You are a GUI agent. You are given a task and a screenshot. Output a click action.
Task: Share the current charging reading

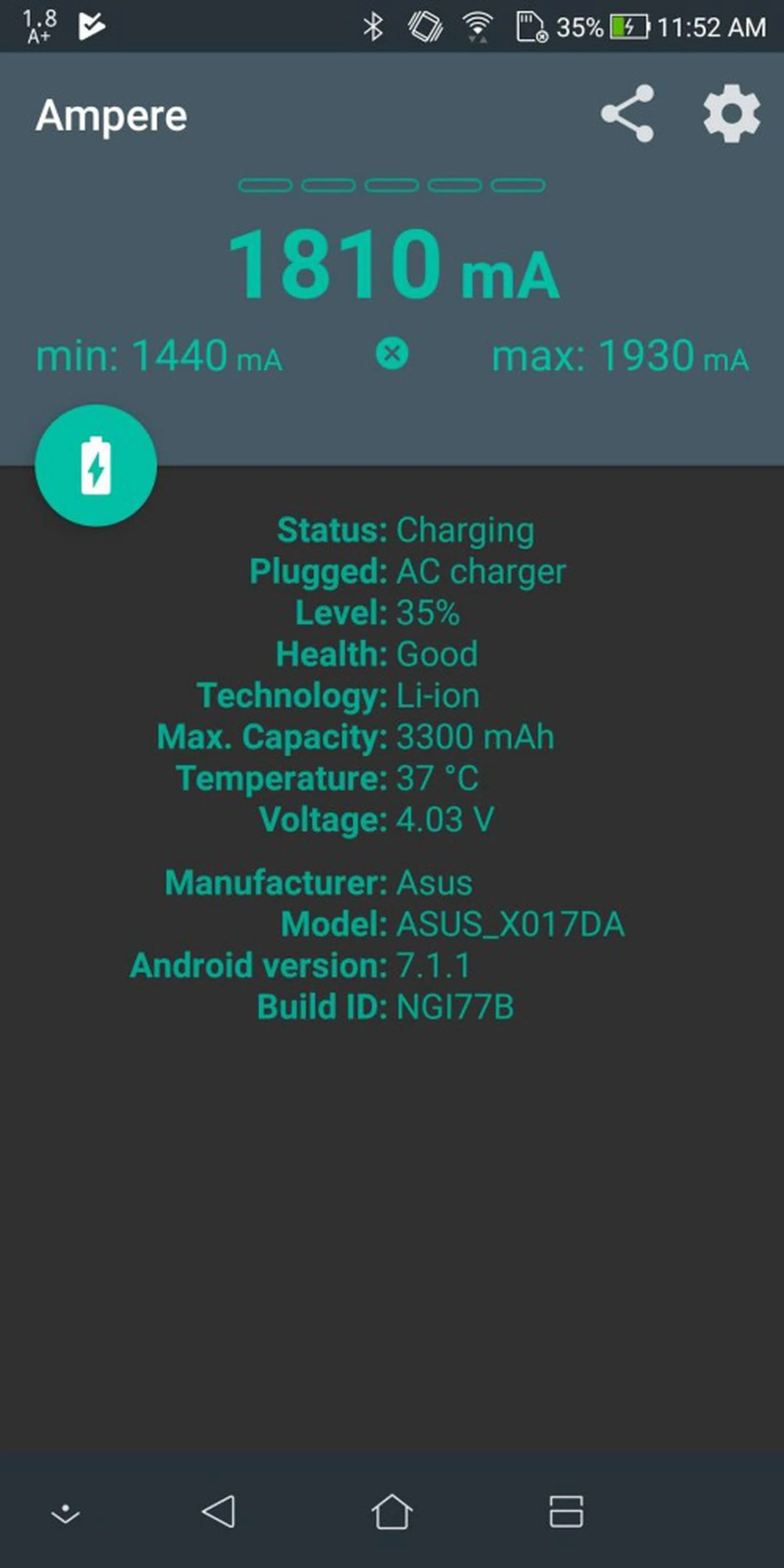coord(627,114)
